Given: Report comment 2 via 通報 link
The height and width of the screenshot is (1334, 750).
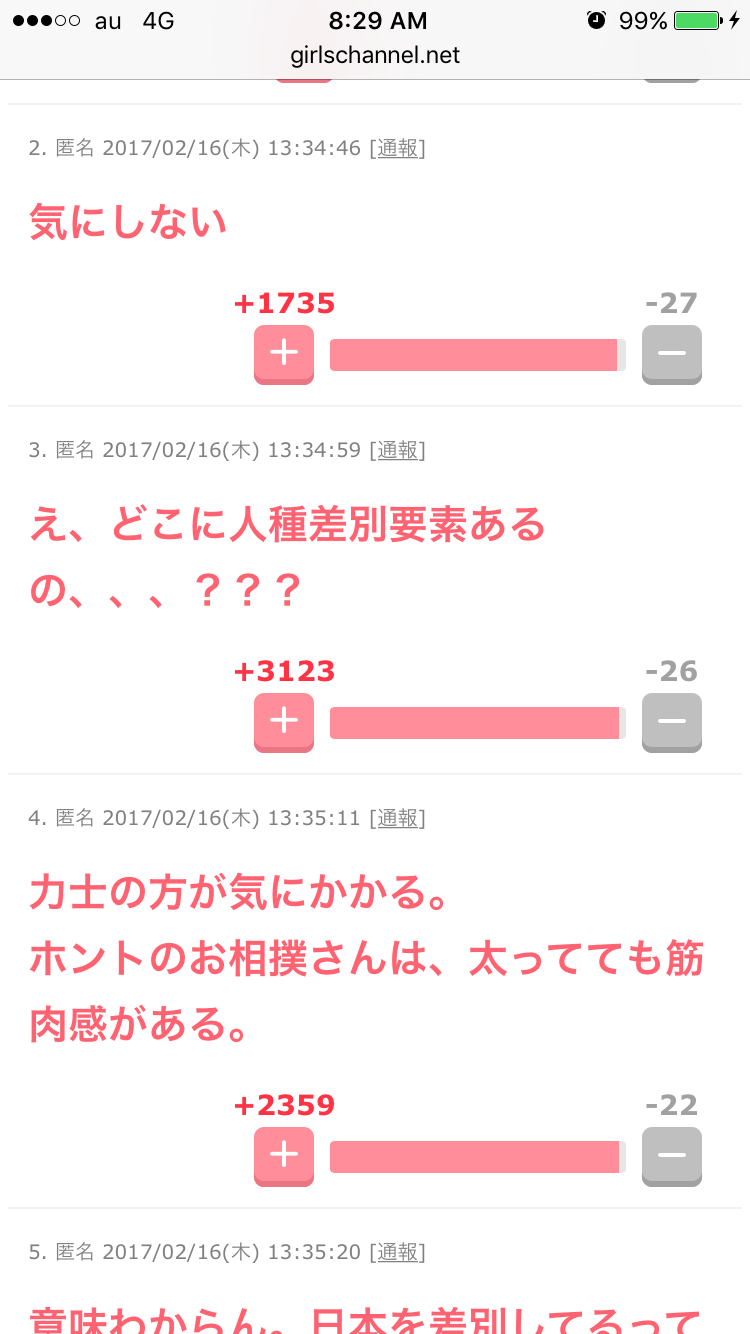Looking at the screenshot, I should [398, 149].
